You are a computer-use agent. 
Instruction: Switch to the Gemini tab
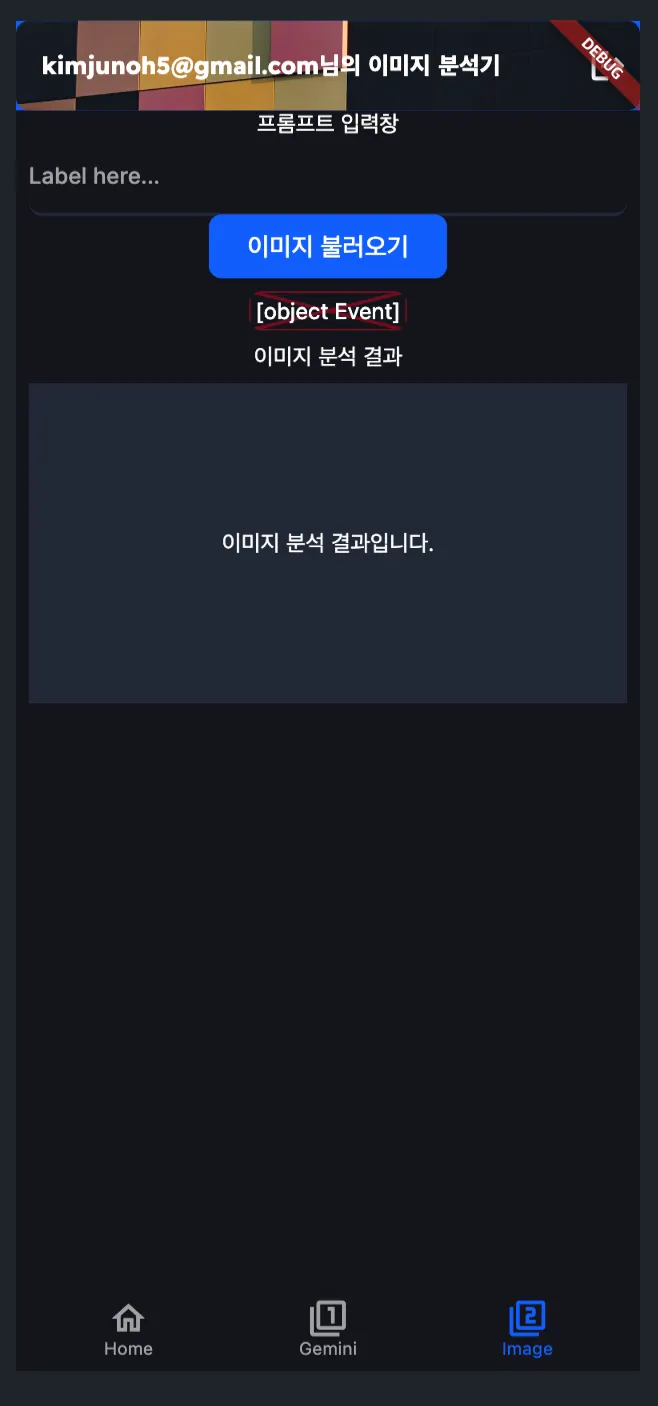[x=327, y=1329]
